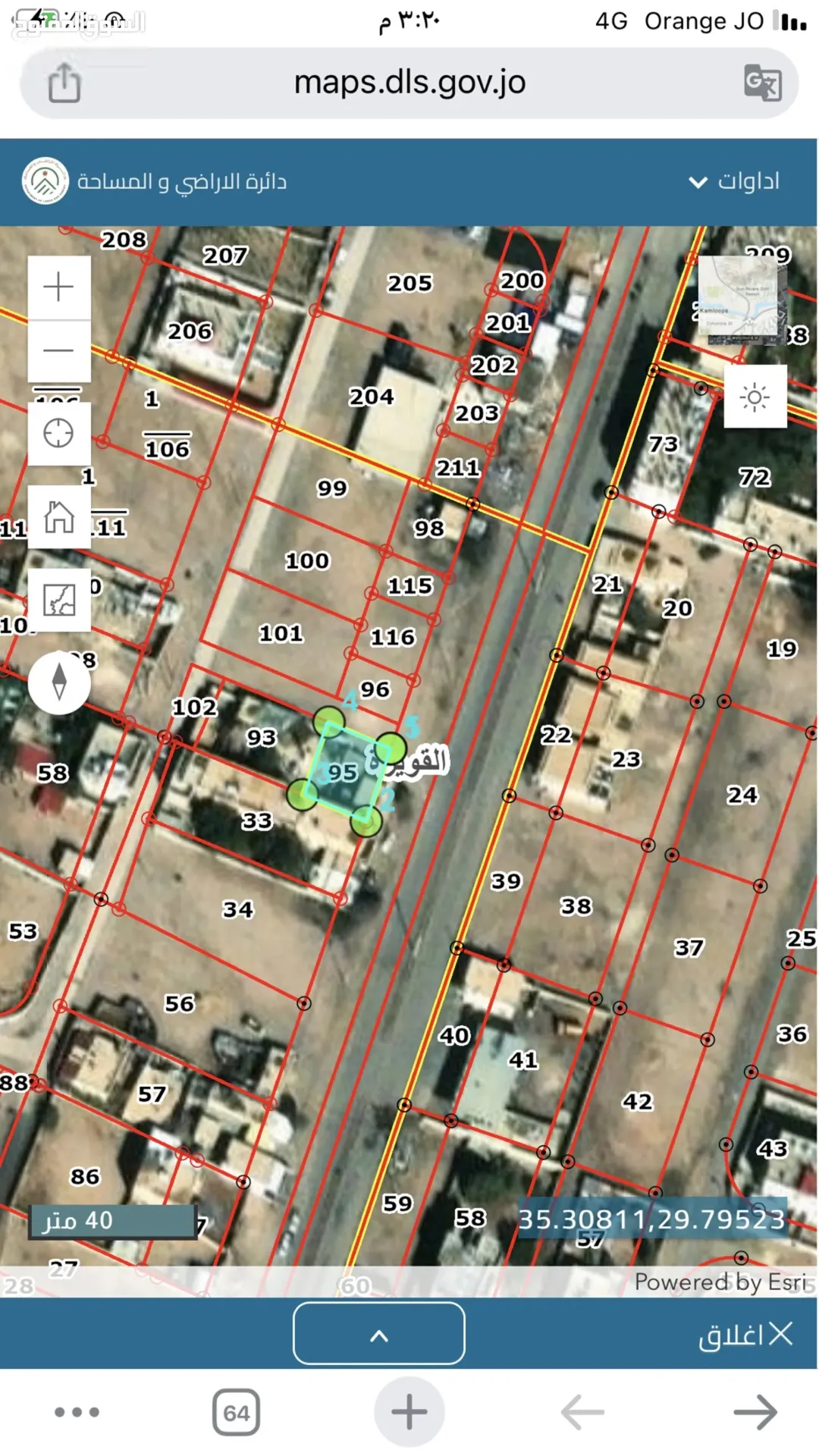
Task: Open the browser overflow menu dots
Action: tap(77, 1412)
